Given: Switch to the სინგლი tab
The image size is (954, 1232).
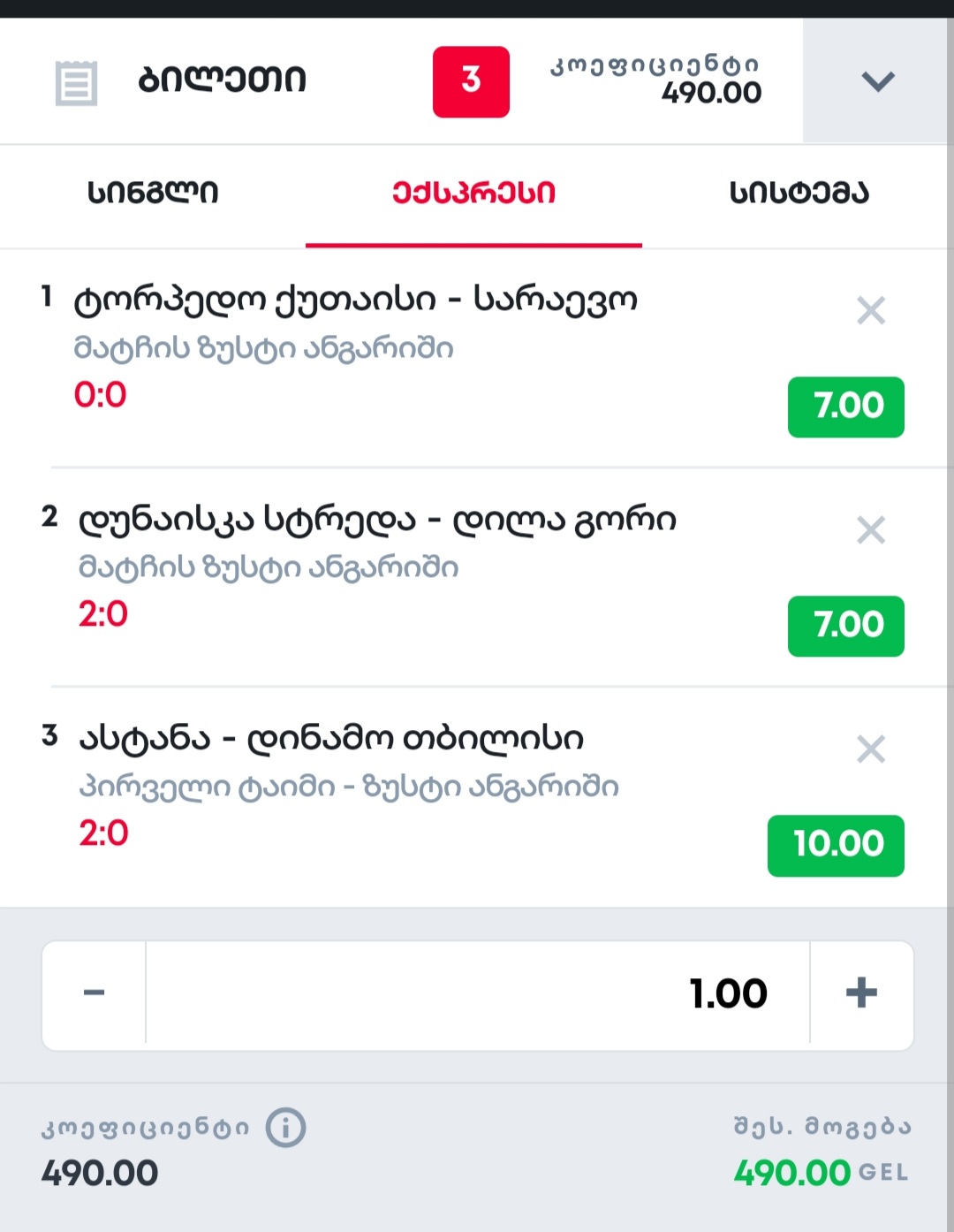Looking at the screenshot, I should pyautogui.click(x=153, y=193).
